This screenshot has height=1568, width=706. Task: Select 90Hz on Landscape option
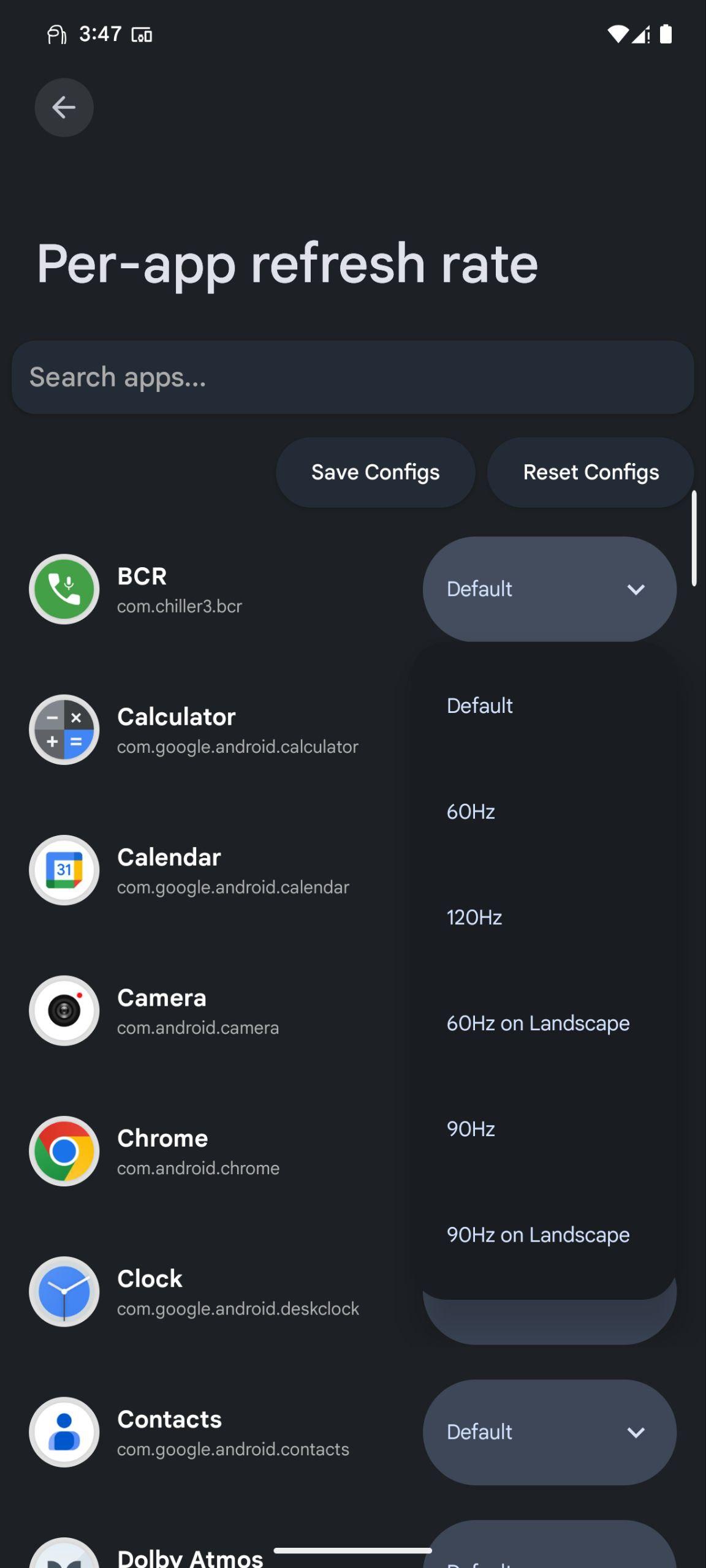tap(544, 1235)
